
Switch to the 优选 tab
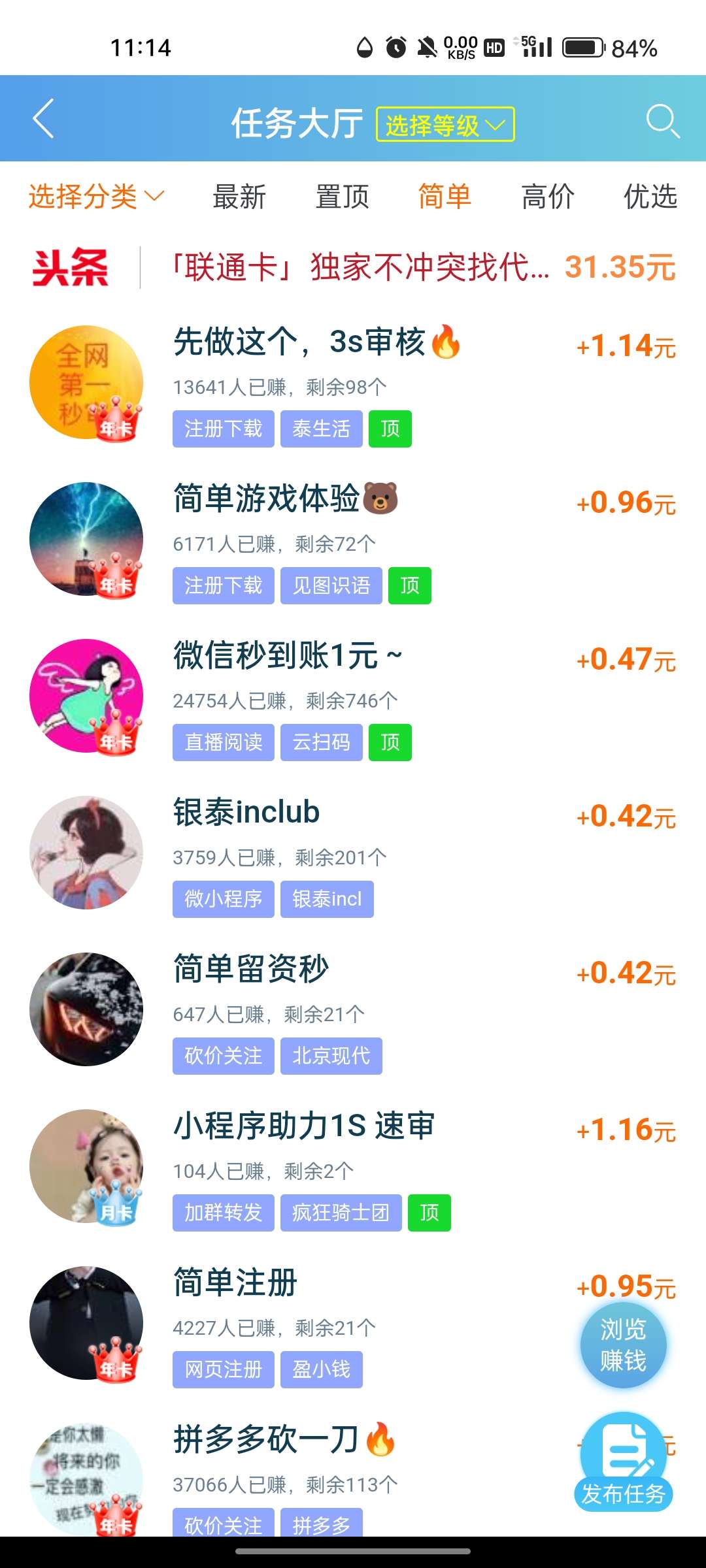pos(650,196)
